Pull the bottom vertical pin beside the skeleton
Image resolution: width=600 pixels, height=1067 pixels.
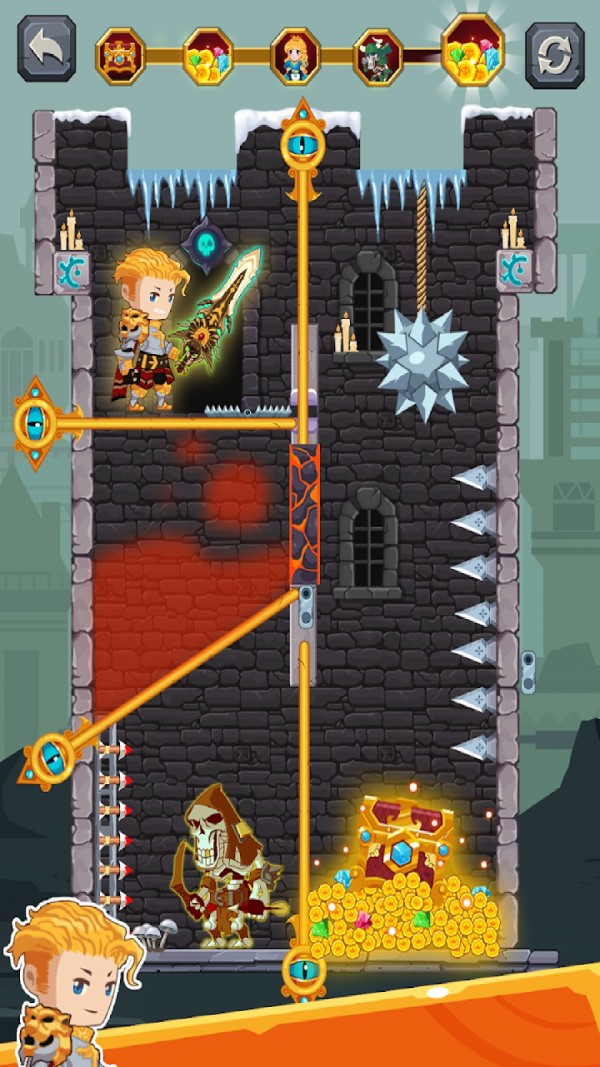point(301,966)
